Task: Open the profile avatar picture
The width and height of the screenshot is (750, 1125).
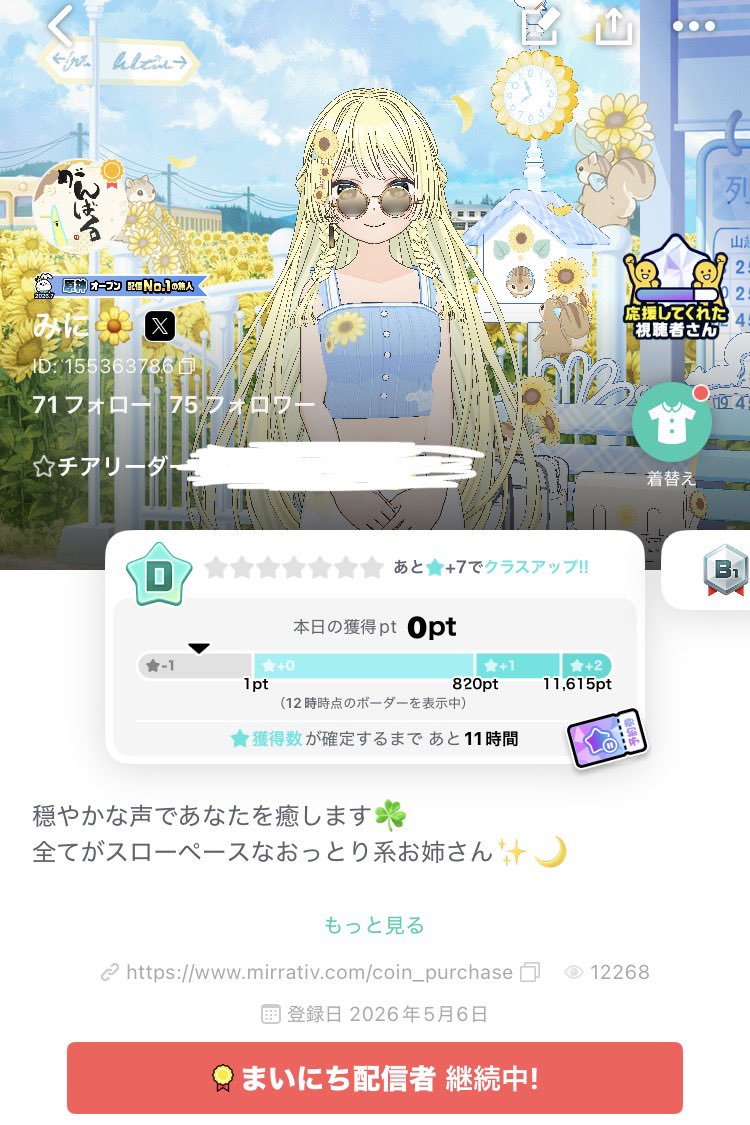Action: point(79,206)
